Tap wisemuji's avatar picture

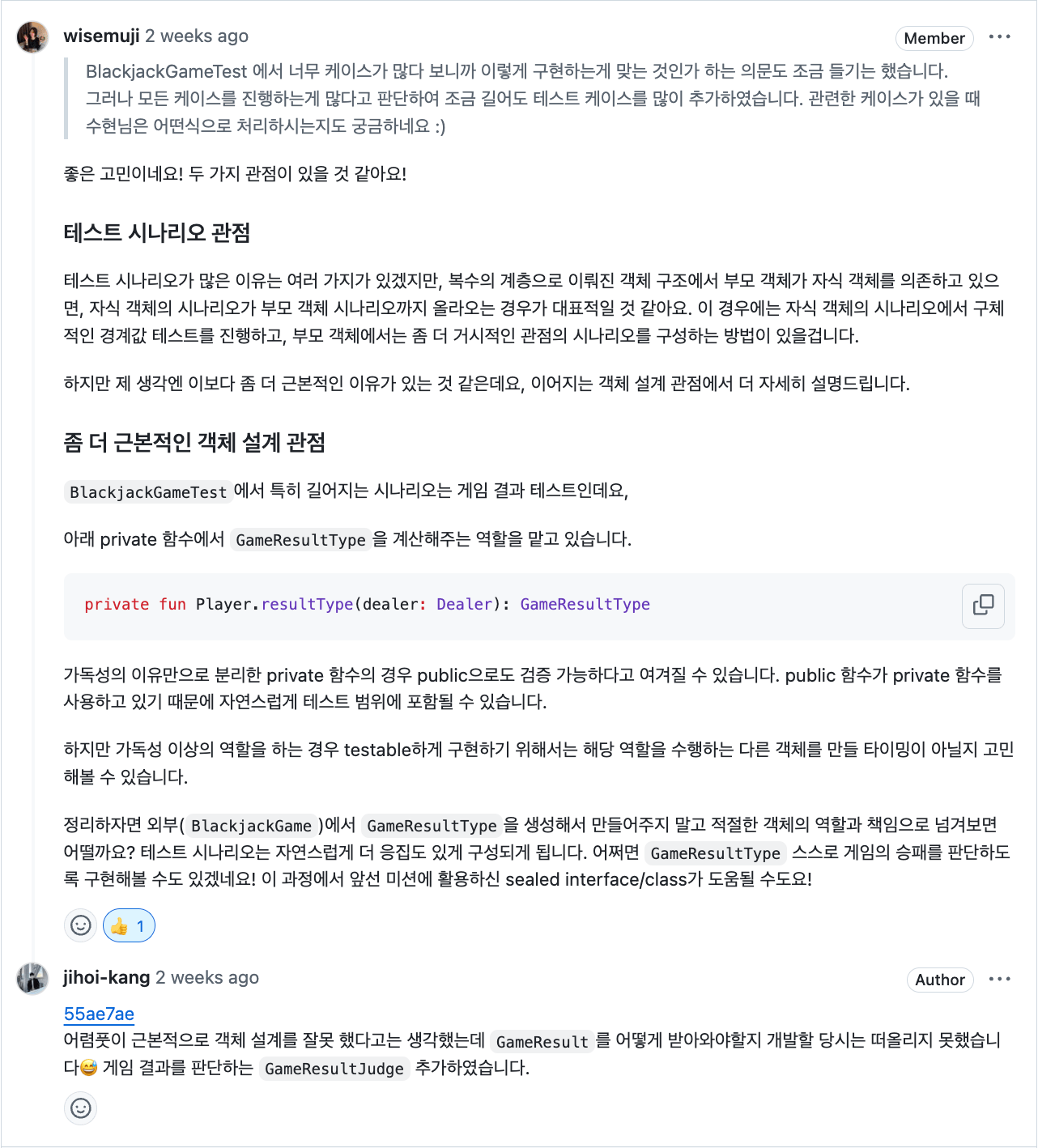pos(32,37)
